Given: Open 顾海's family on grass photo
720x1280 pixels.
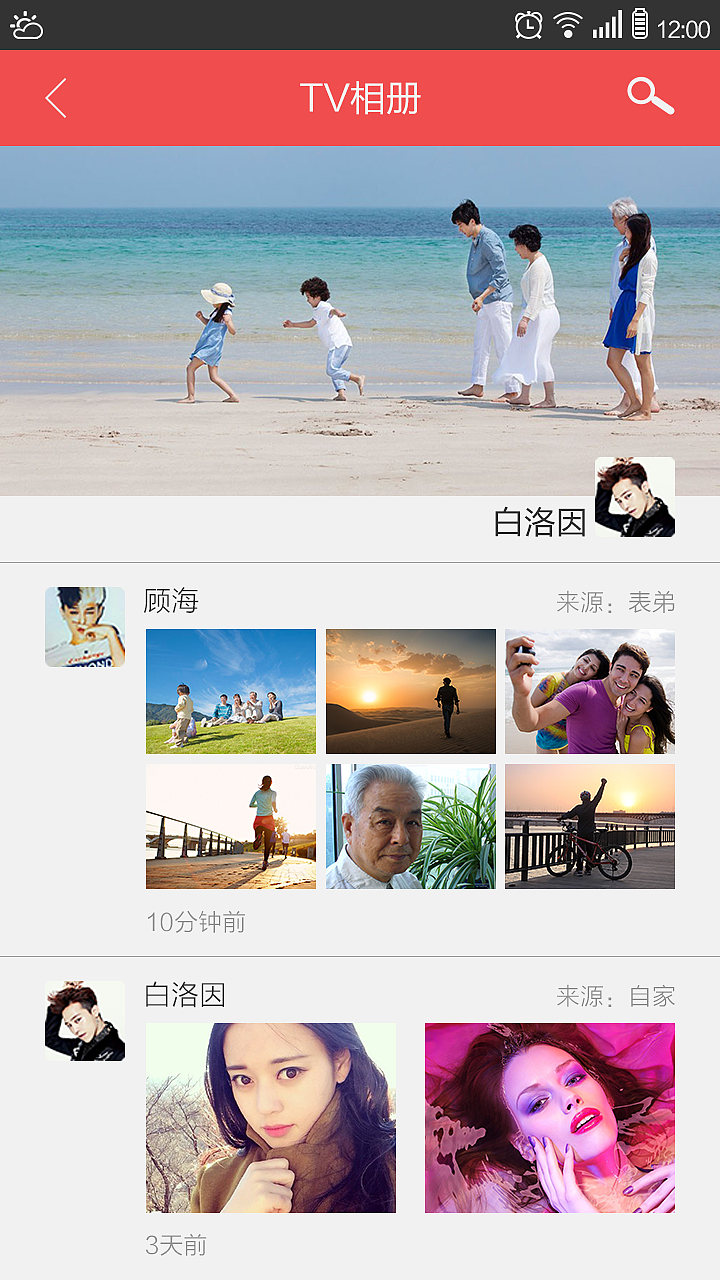Looking at the screenshot, I should coord(231,691).
